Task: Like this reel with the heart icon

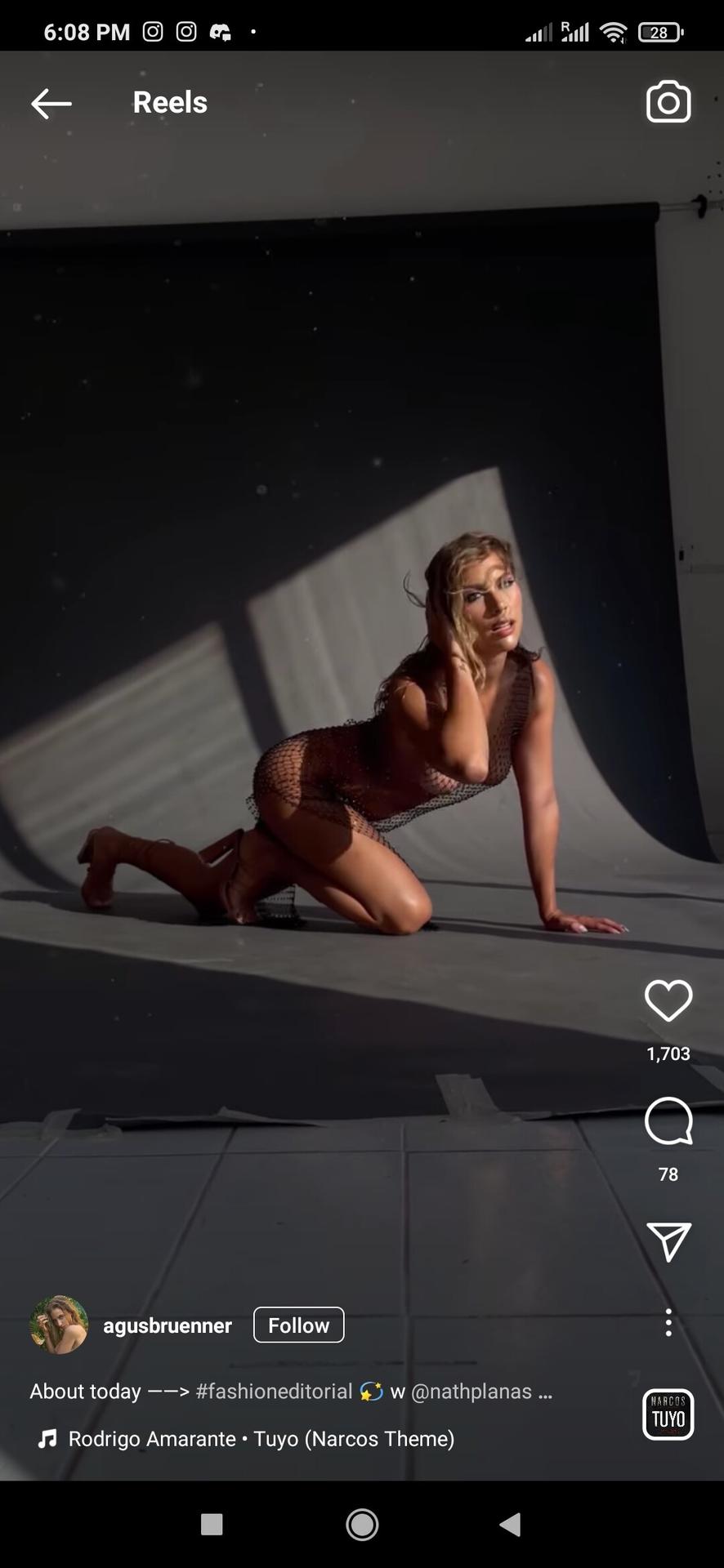Action: point(668,1000)
